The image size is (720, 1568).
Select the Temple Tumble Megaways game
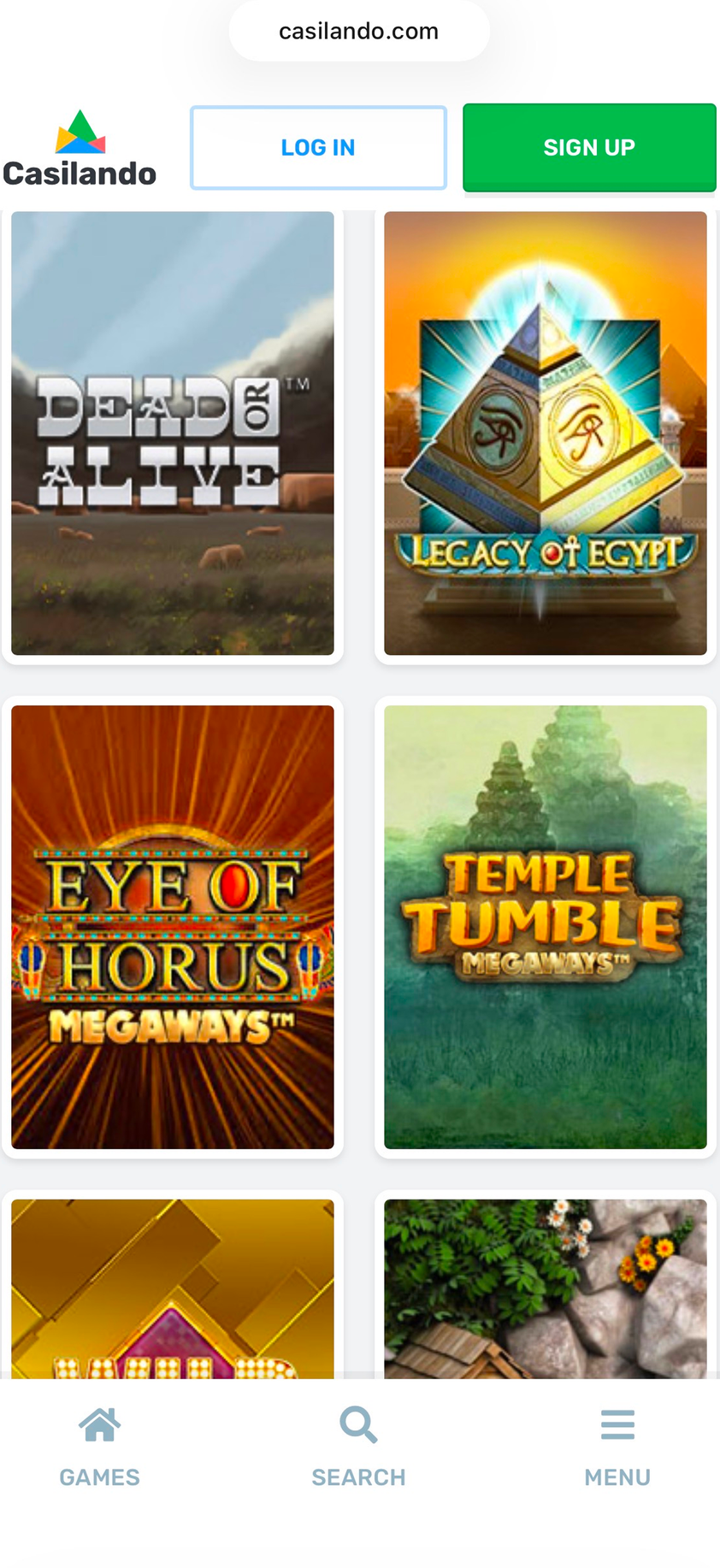point(545,926)
